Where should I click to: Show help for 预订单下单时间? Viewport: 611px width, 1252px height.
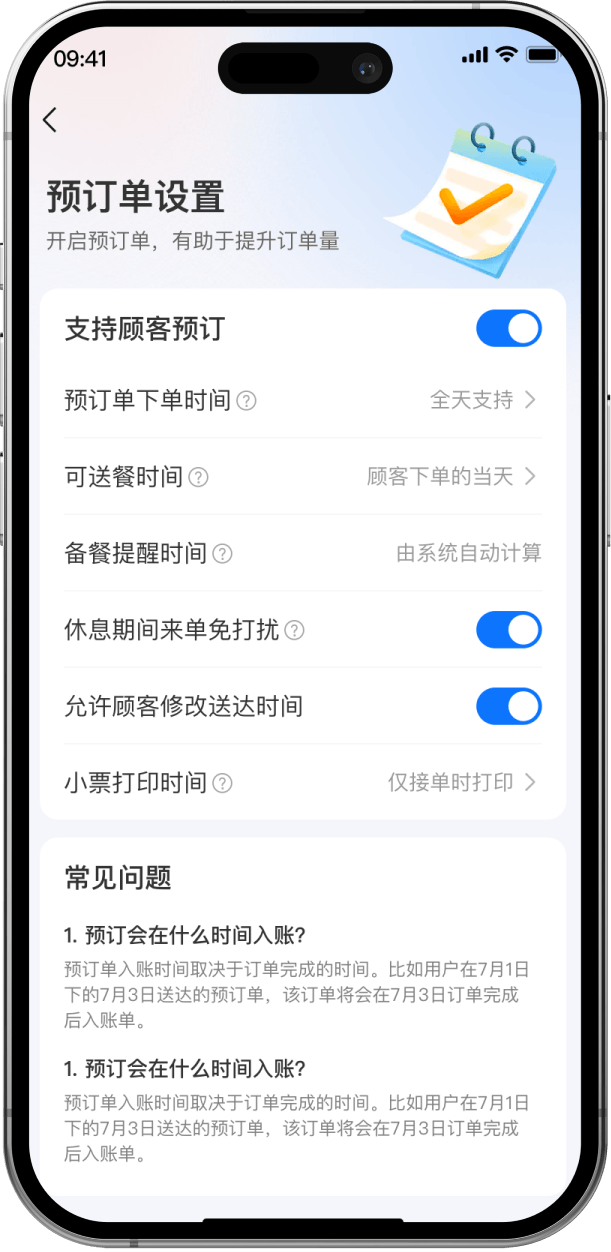tap(246, 401)
